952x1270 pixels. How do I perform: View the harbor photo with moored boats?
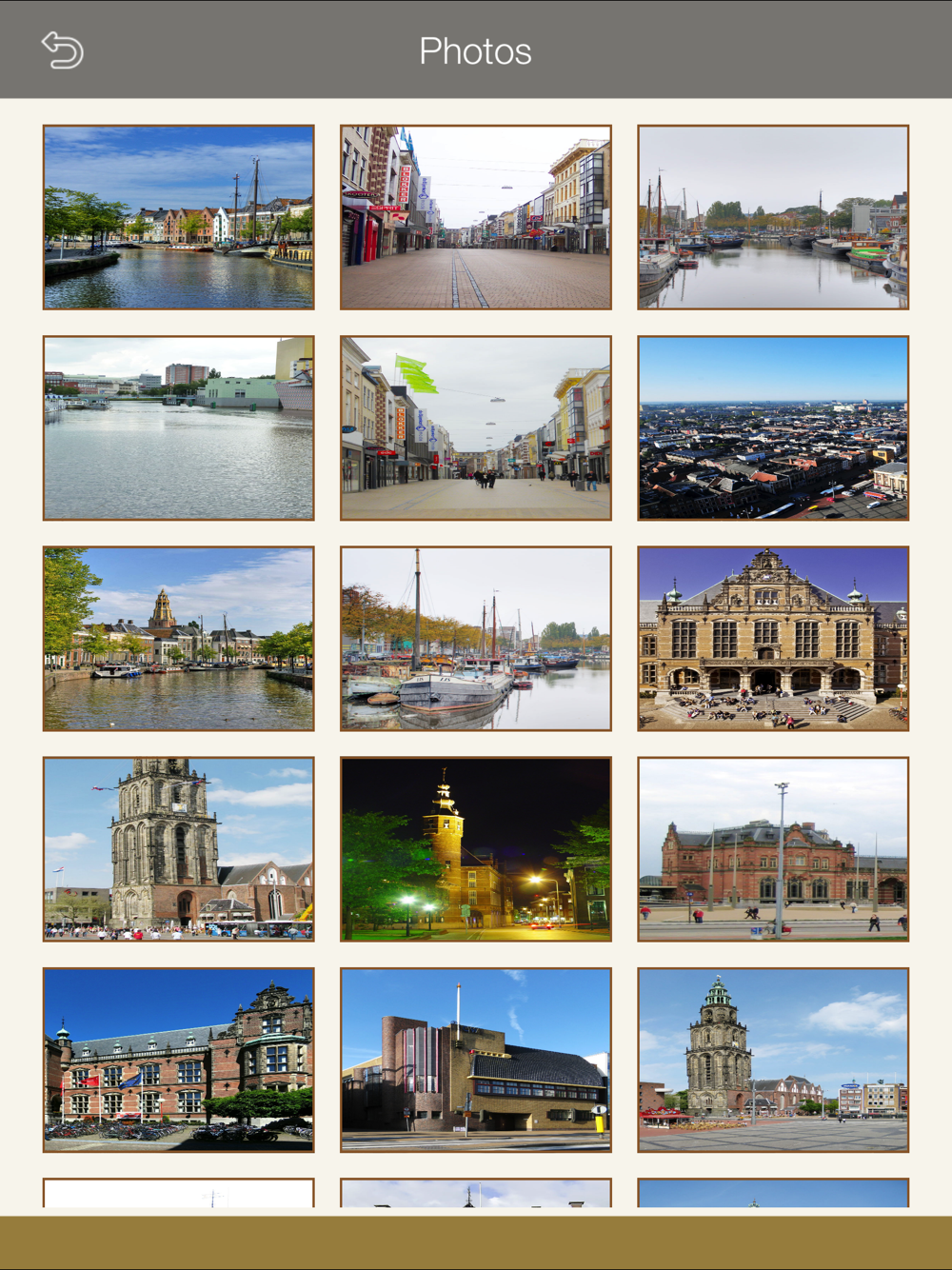pyautogui.click(x=773, y=218)
